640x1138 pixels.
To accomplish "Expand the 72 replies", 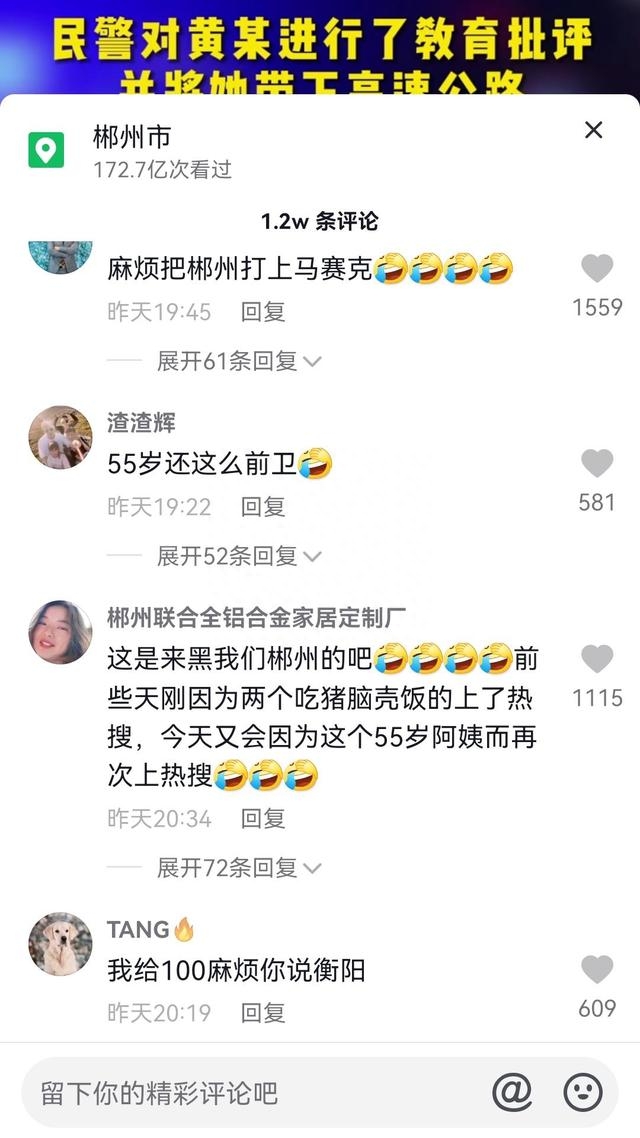I will 238,868.
